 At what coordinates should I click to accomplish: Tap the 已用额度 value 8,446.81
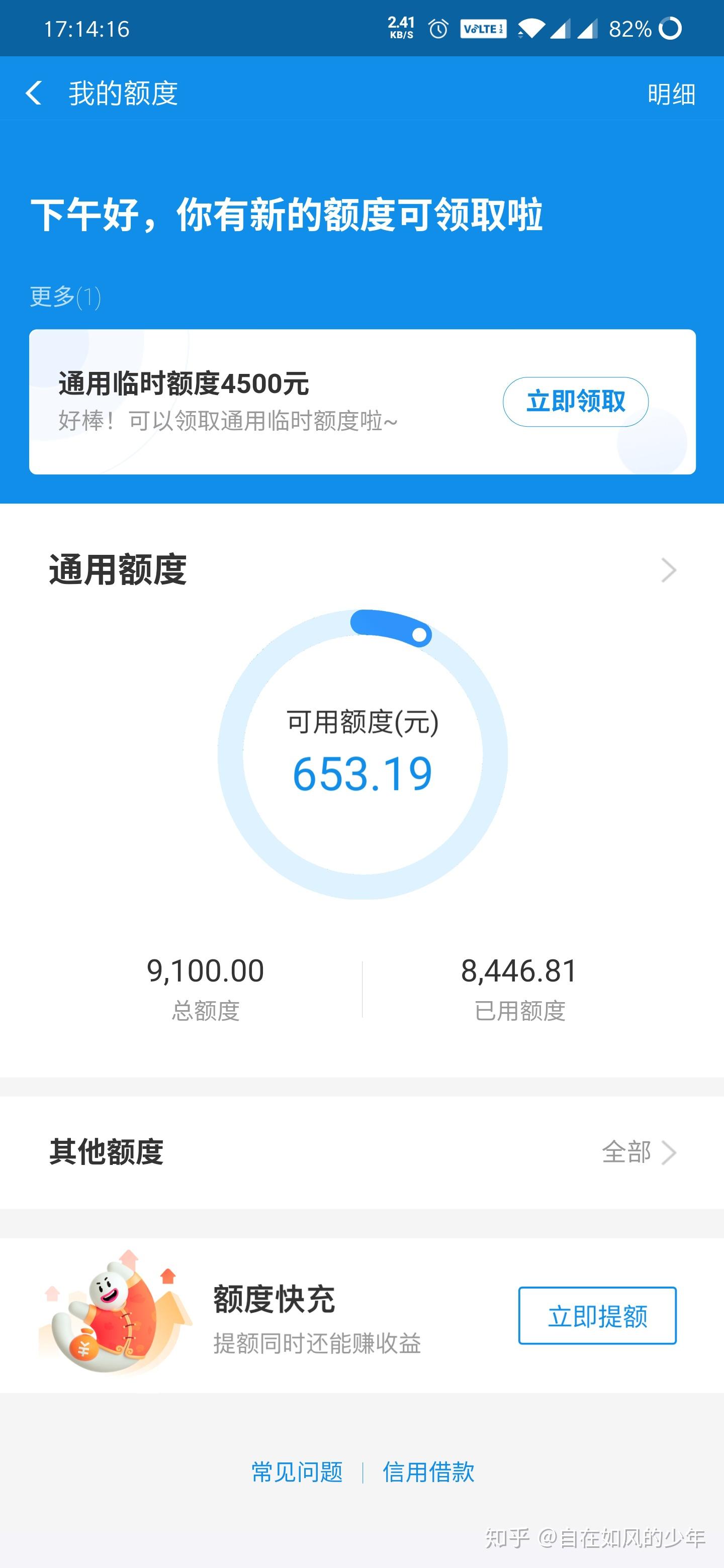click(519, 970)
